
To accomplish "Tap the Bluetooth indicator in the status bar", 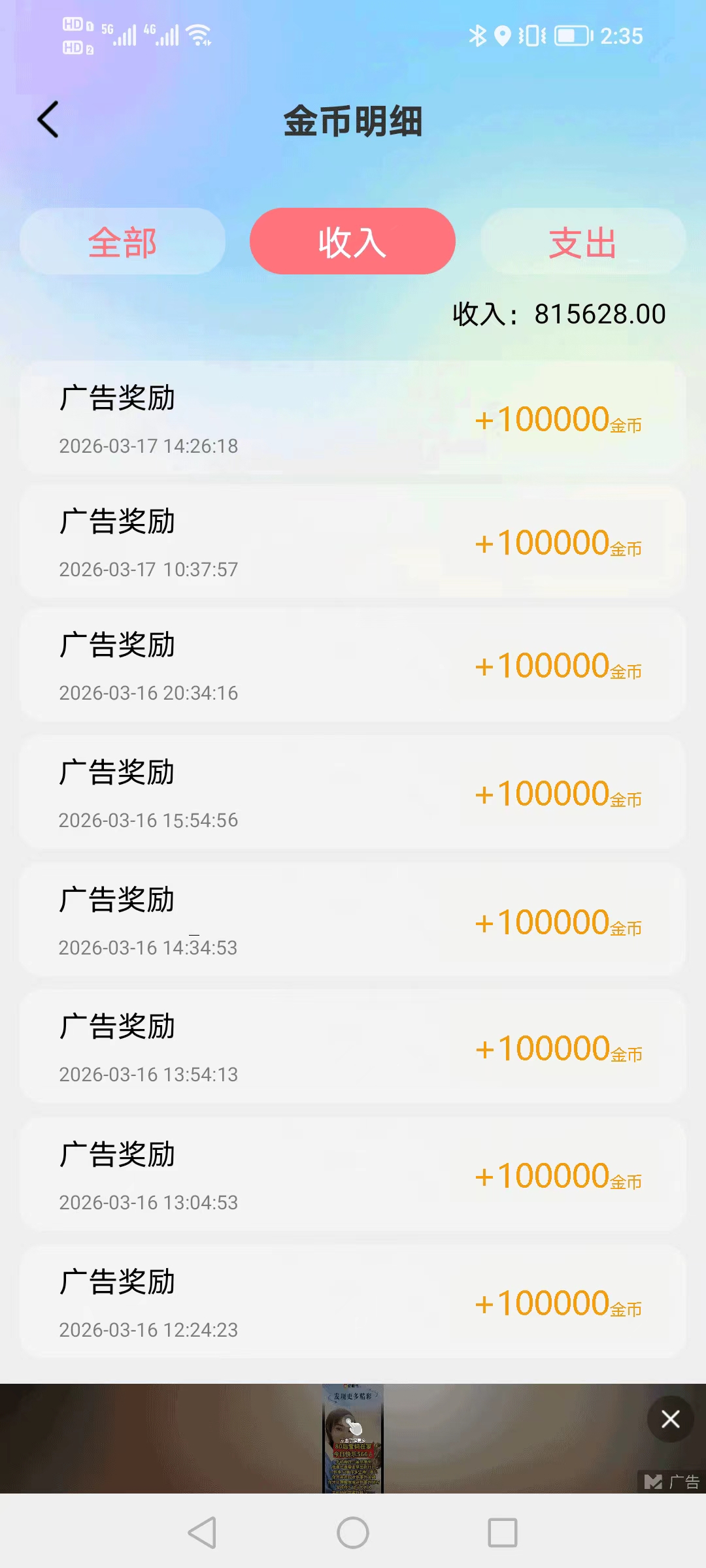I will click(x=478, y=37).
